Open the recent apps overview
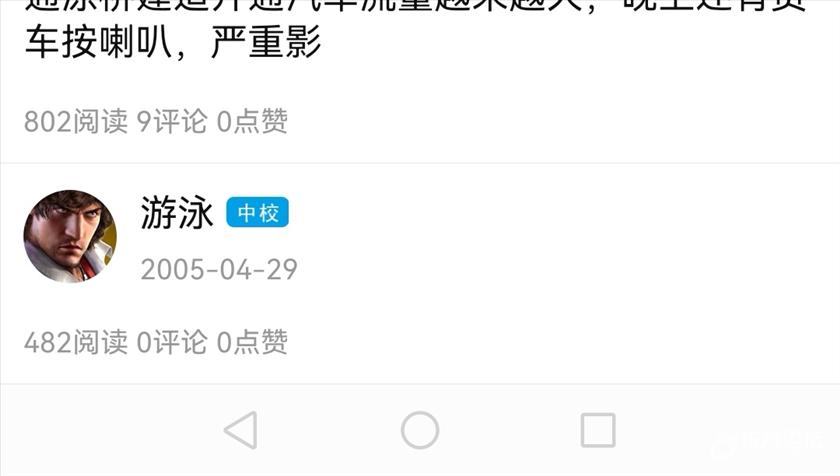The height and width of the screenshot is (476, 840). [x=598, y=430]
